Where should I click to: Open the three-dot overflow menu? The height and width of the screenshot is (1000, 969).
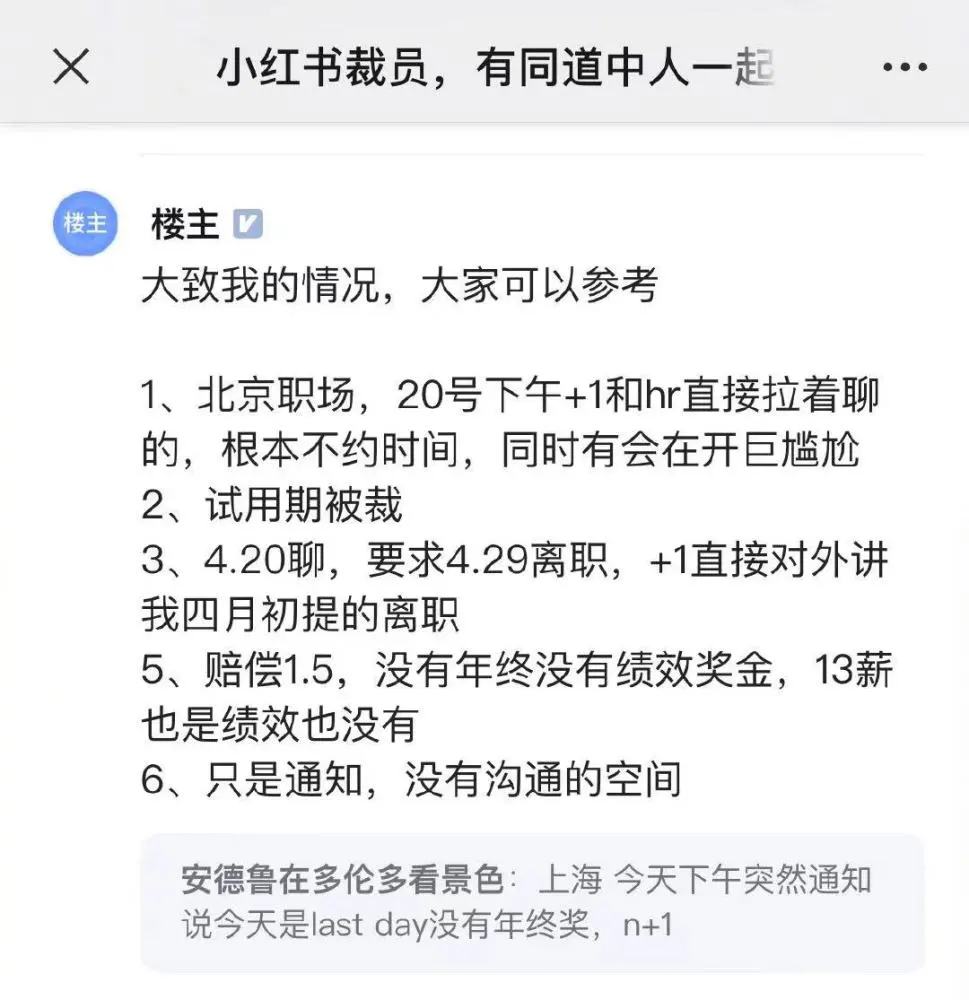coord(905,68)
